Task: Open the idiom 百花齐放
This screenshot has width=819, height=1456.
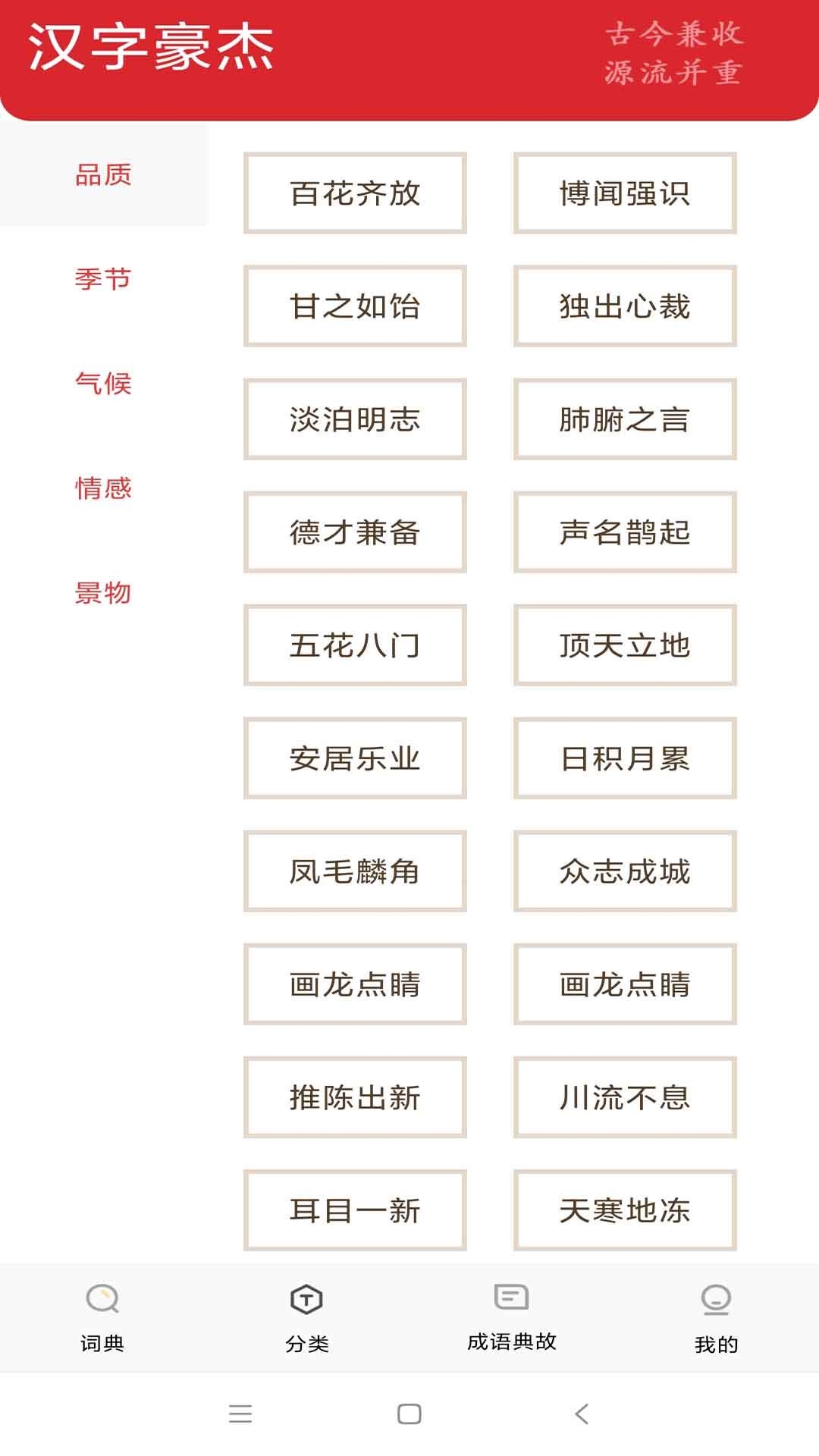Action: point(355,193)
